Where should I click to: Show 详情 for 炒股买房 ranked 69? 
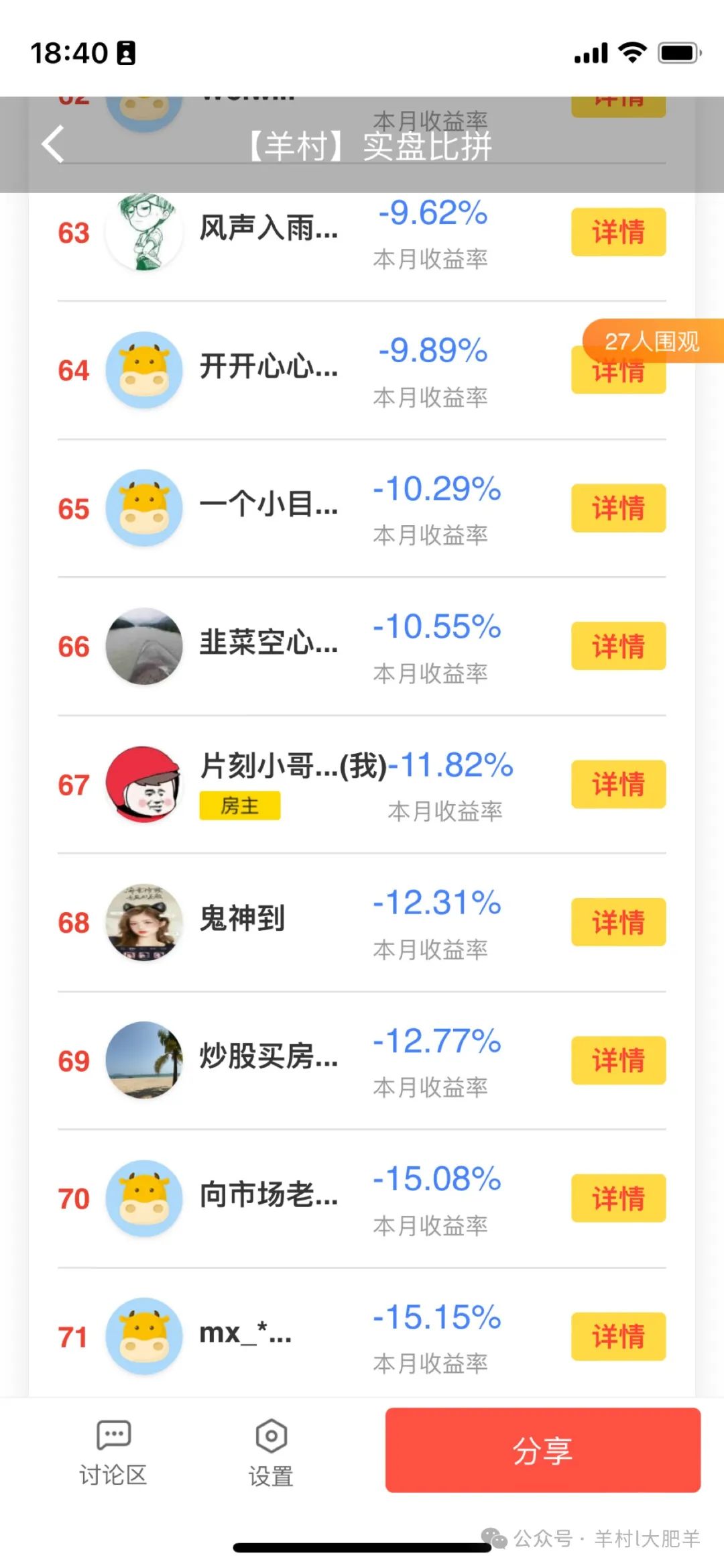point(617,1060)
